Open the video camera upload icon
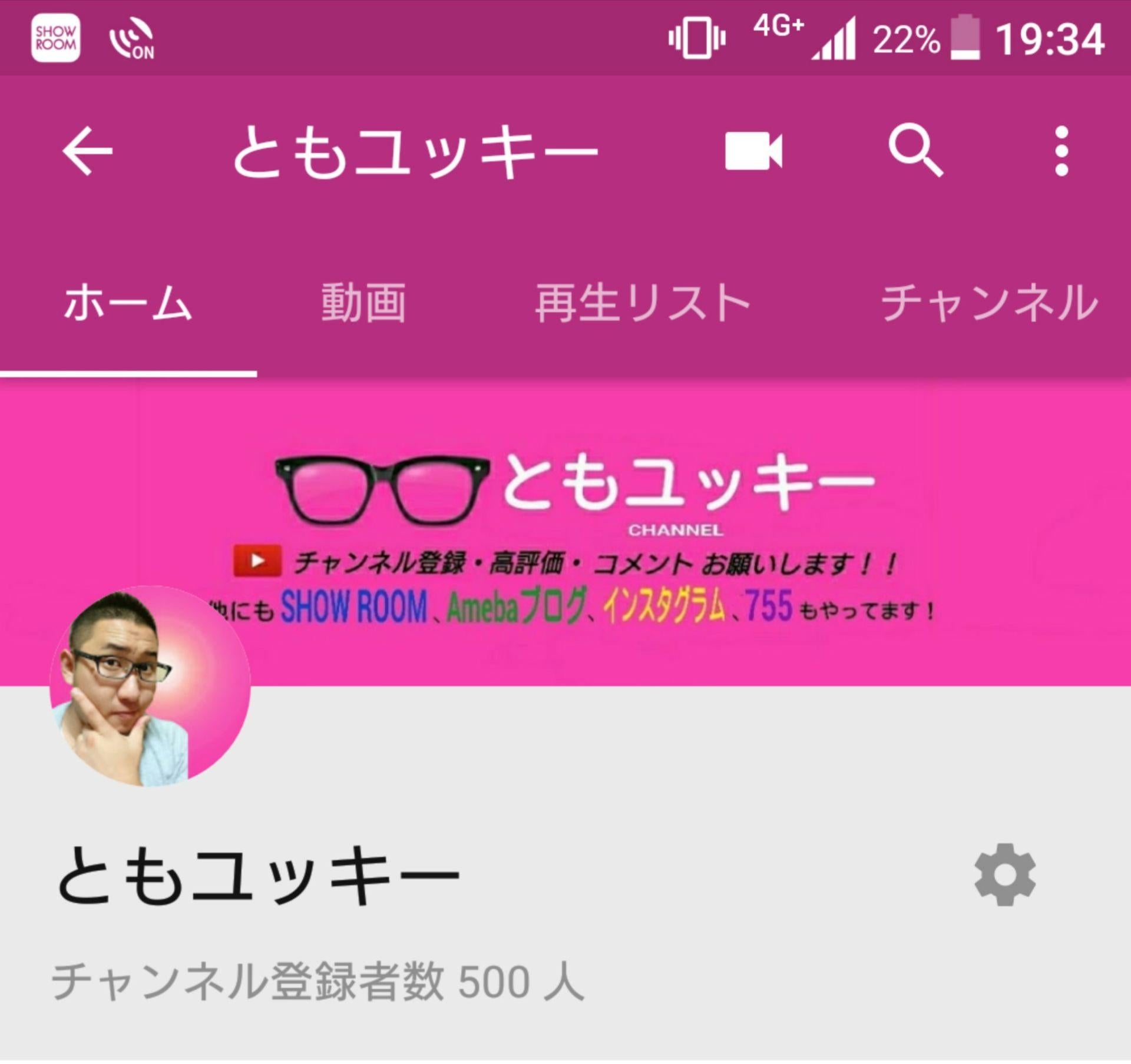The height and width of the screenshot is (1064, 1131). click(753, 151)
